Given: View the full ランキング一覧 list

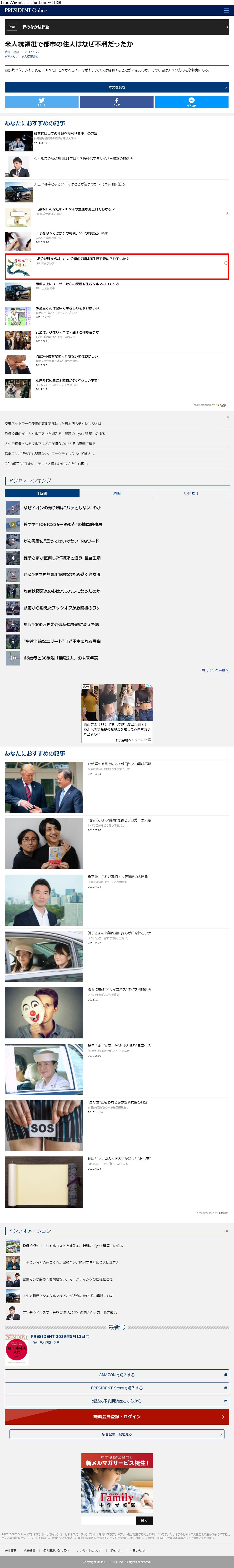Looking at the screenshot, I should point(214,670).
